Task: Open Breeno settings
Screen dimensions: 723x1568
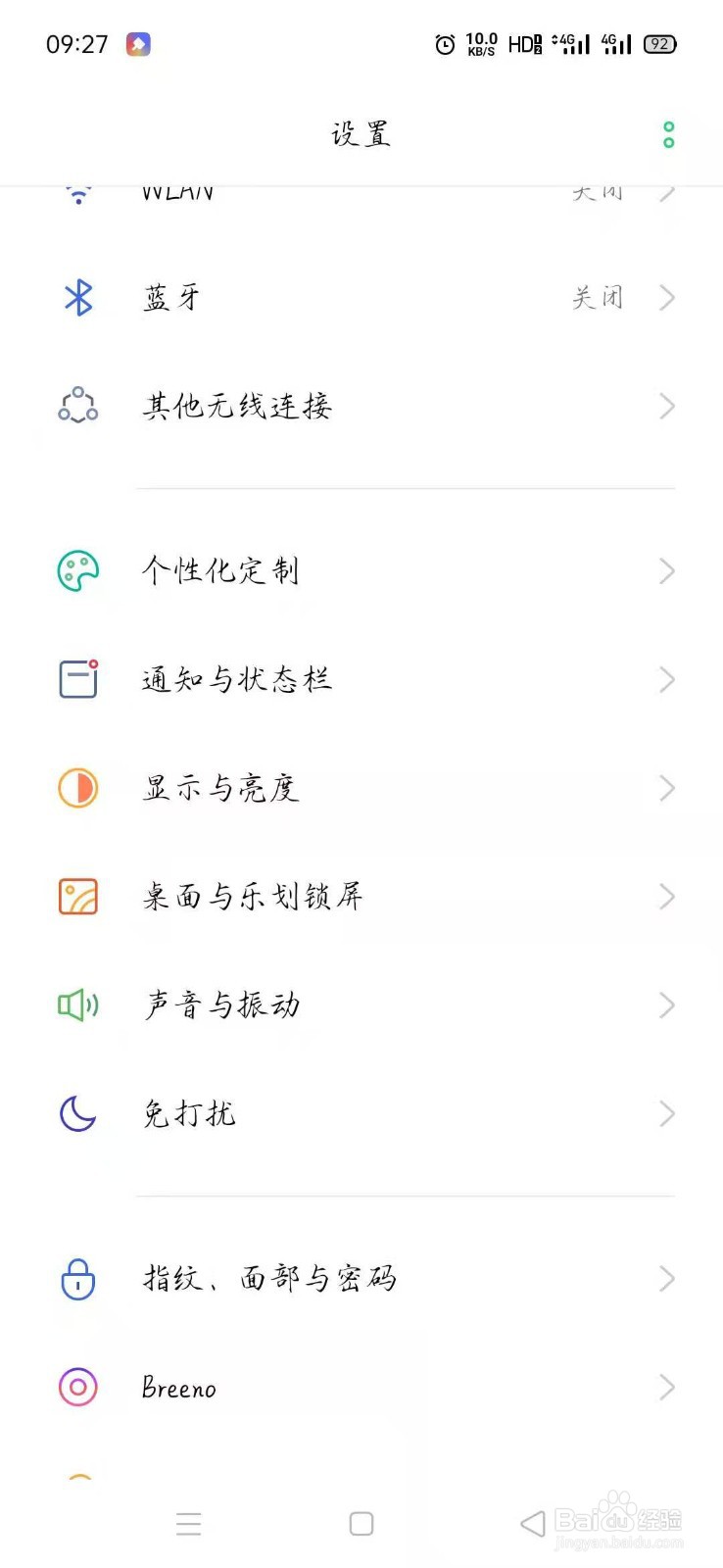Action: tap(361, 1388)
